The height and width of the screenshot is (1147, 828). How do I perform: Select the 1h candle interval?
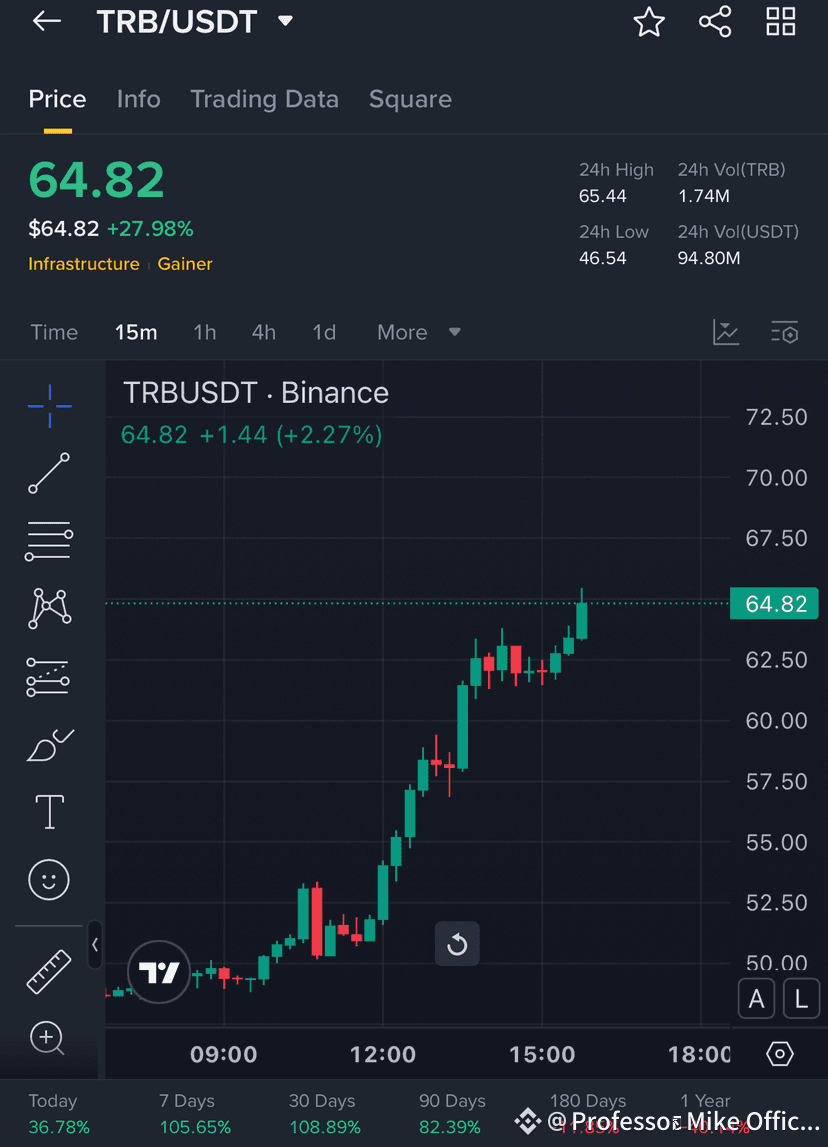(x=204, y=331)
